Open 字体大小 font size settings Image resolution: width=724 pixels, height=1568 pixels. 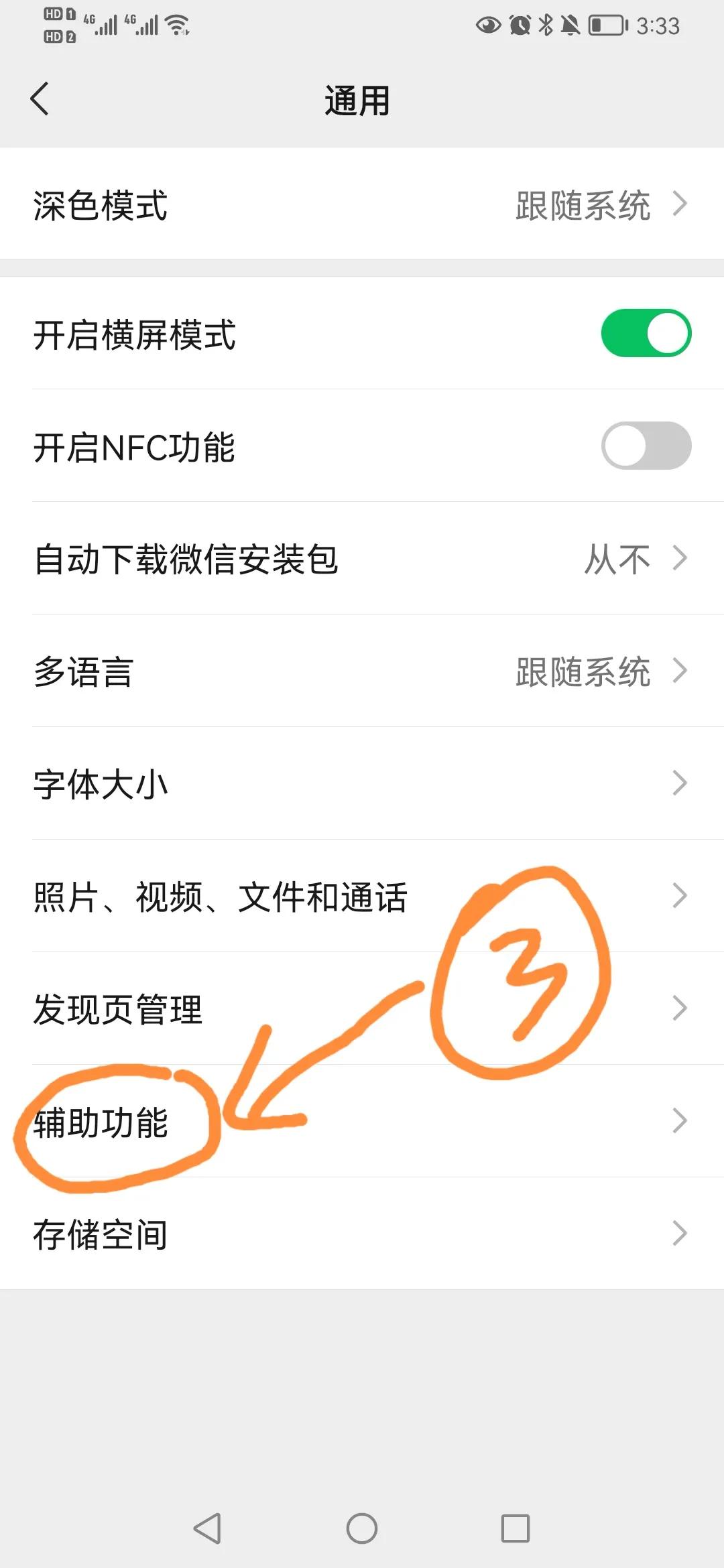(x=362, y=783)
